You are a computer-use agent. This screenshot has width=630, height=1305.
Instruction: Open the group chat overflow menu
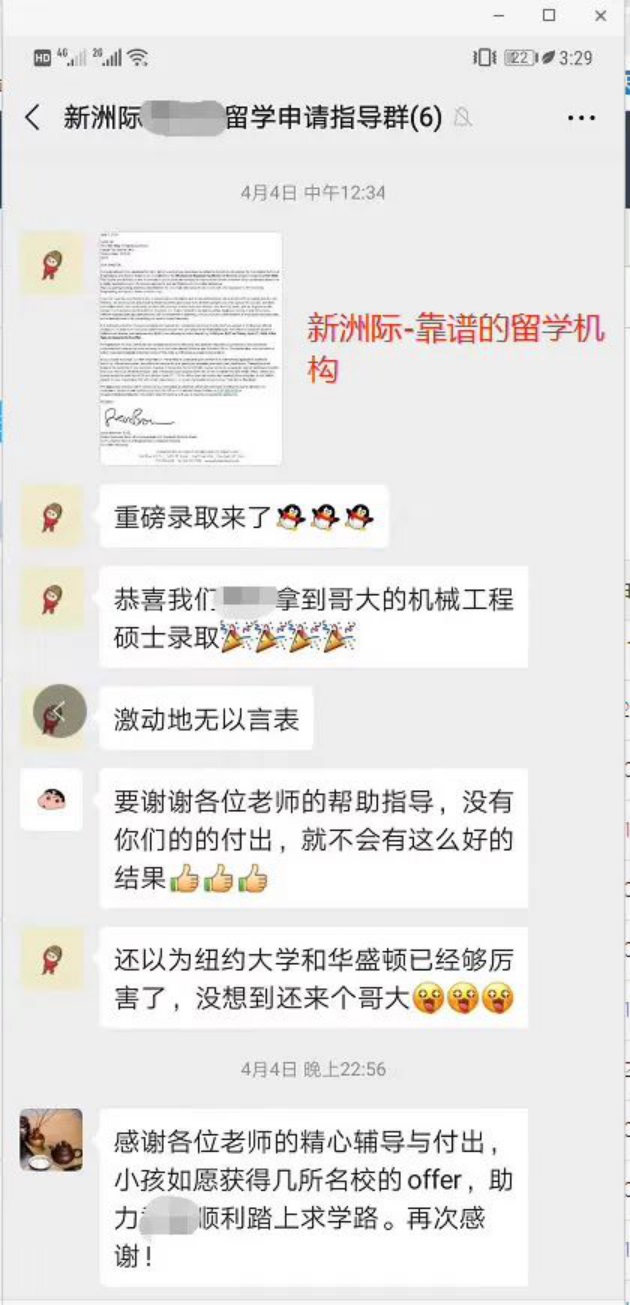pos(581,118)
